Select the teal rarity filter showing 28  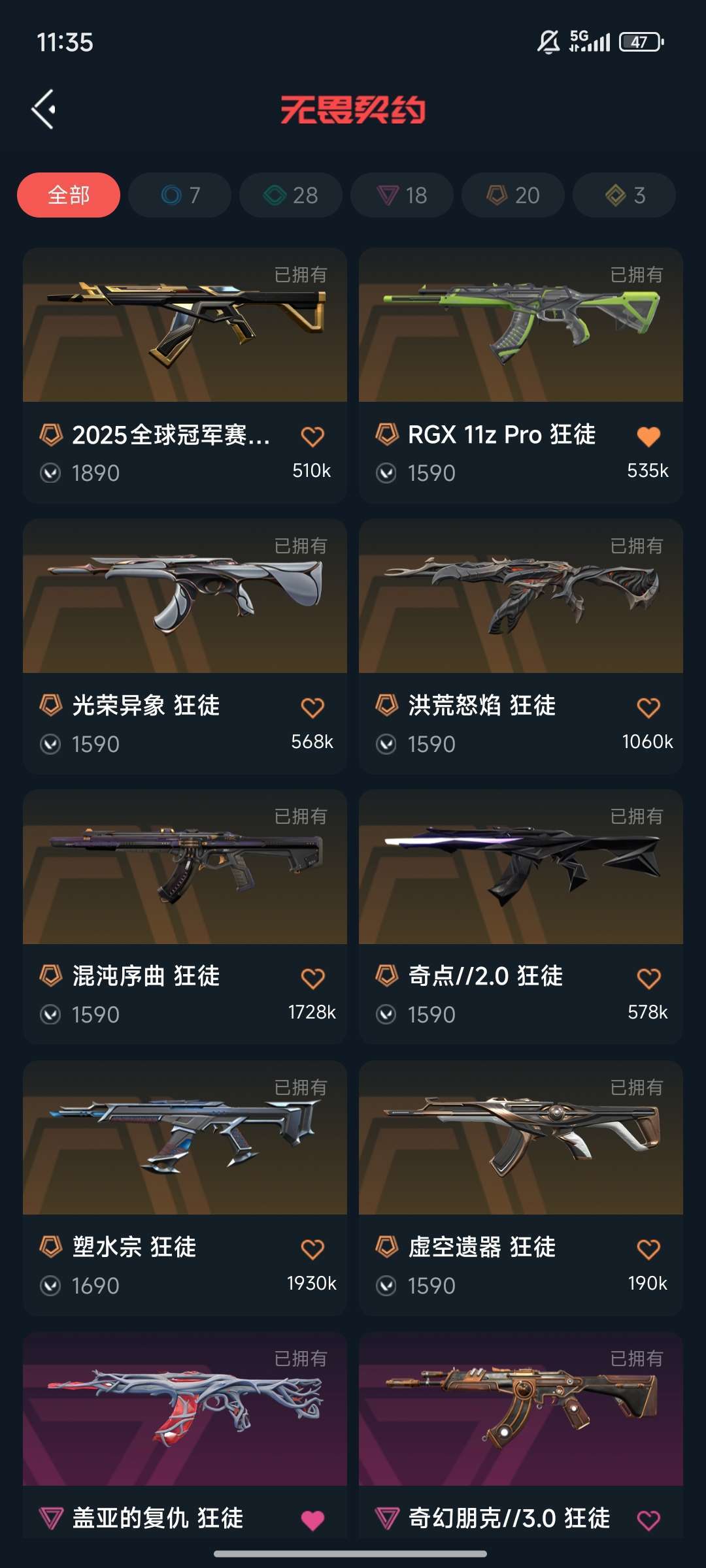(290, 195)
